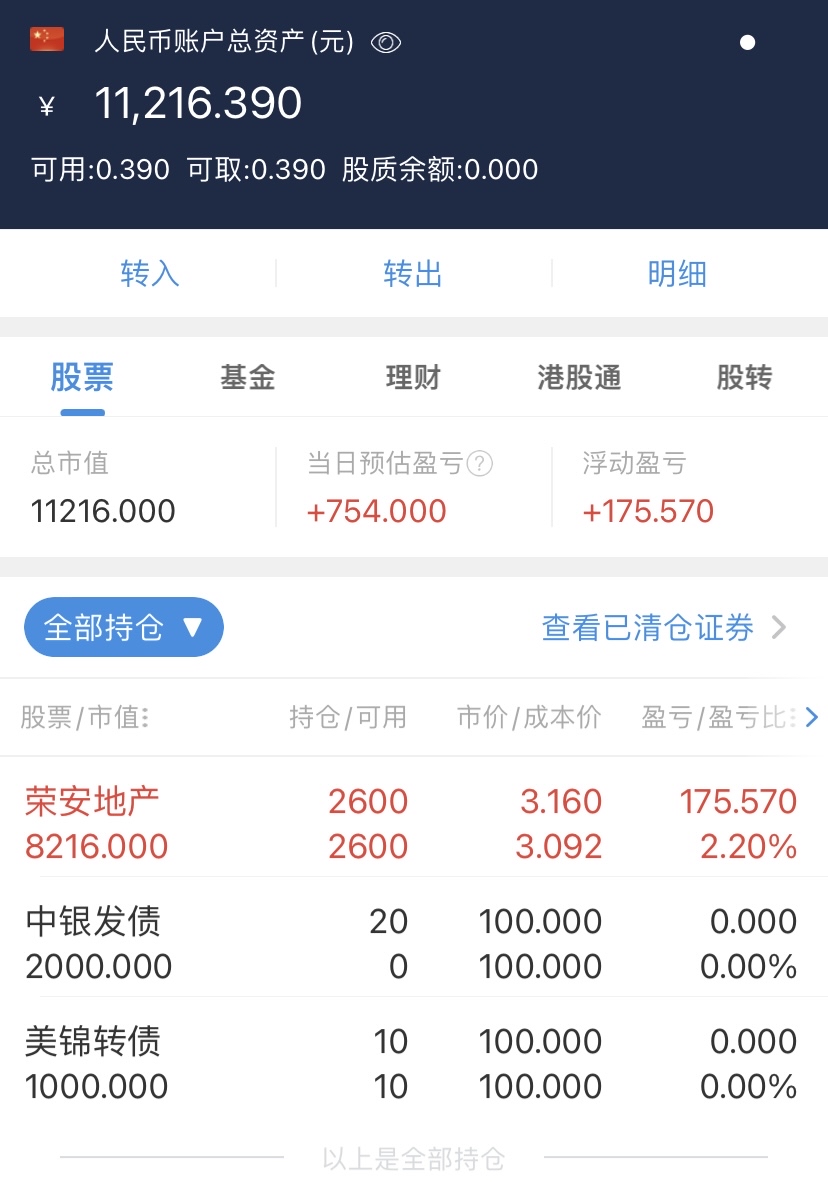This screenshot has height=1195, width=828.
Task: Hide total assets with eye icon
Action: click(x=386, y=42)
